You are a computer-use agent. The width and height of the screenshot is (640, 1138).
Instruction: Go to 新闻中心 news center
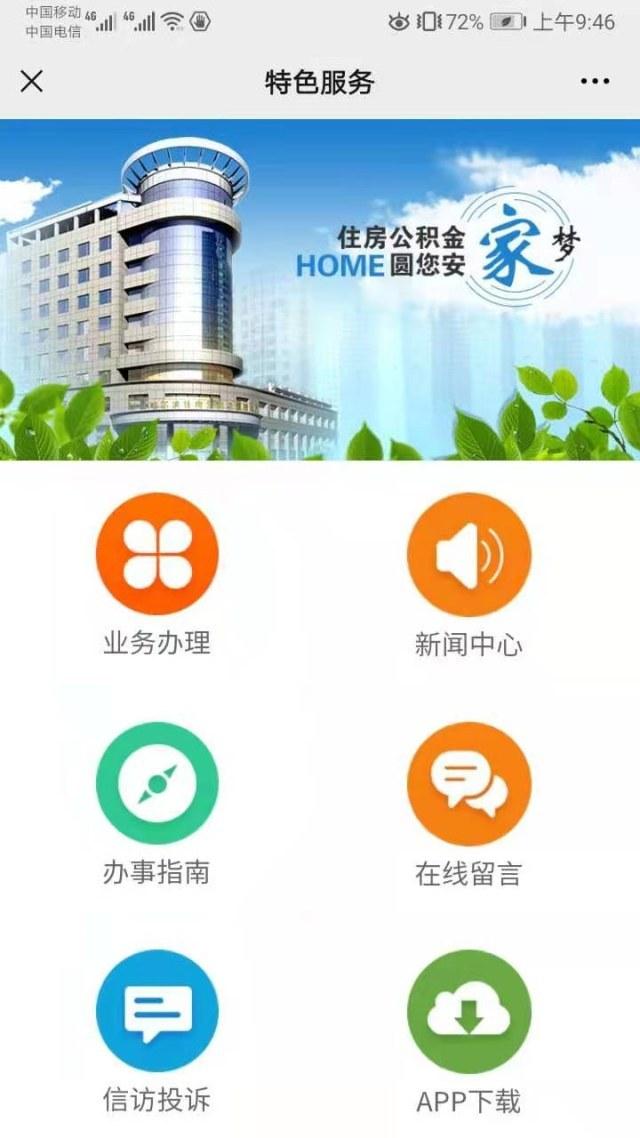click(468, 555)
